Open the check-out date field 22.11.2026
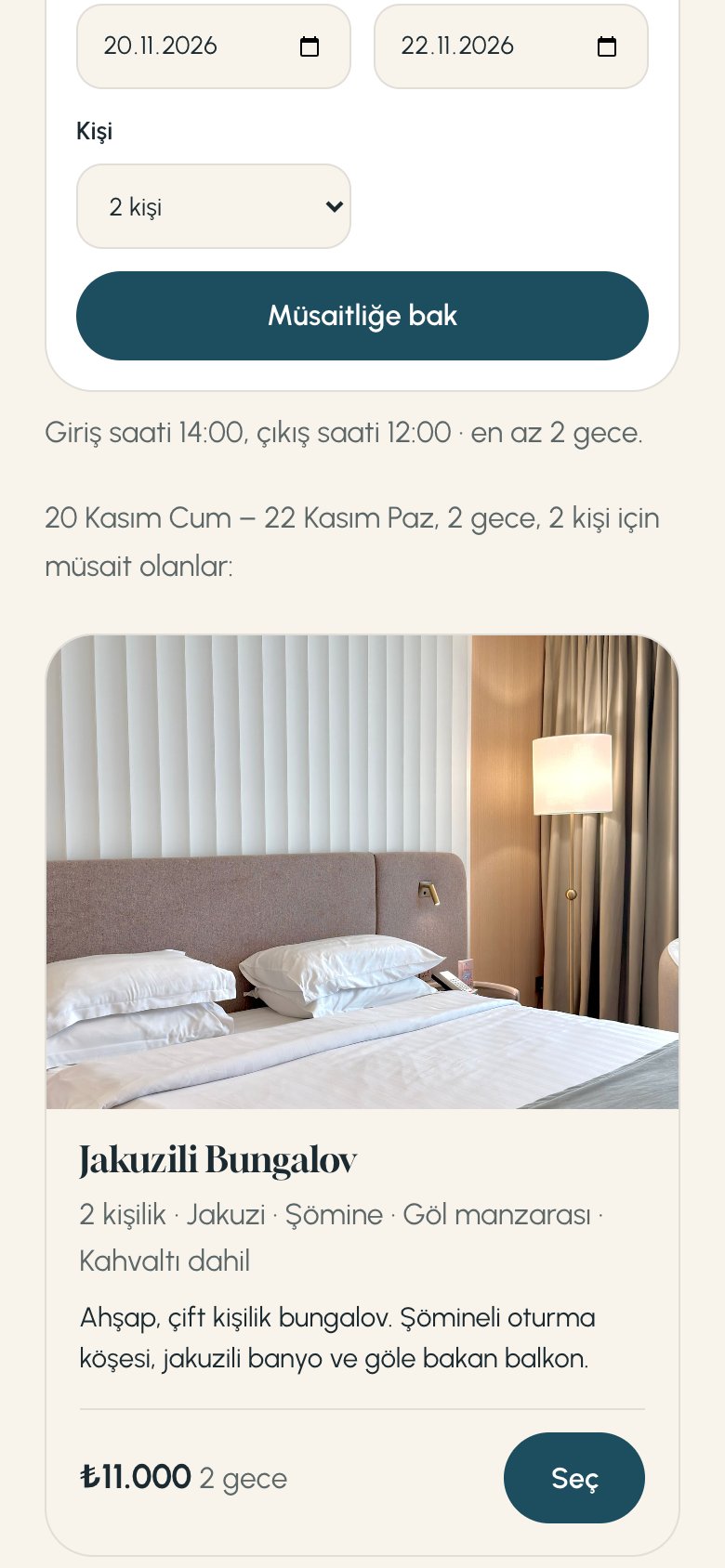The height and width of the screenshot is (1568, 725). [510, 46]
